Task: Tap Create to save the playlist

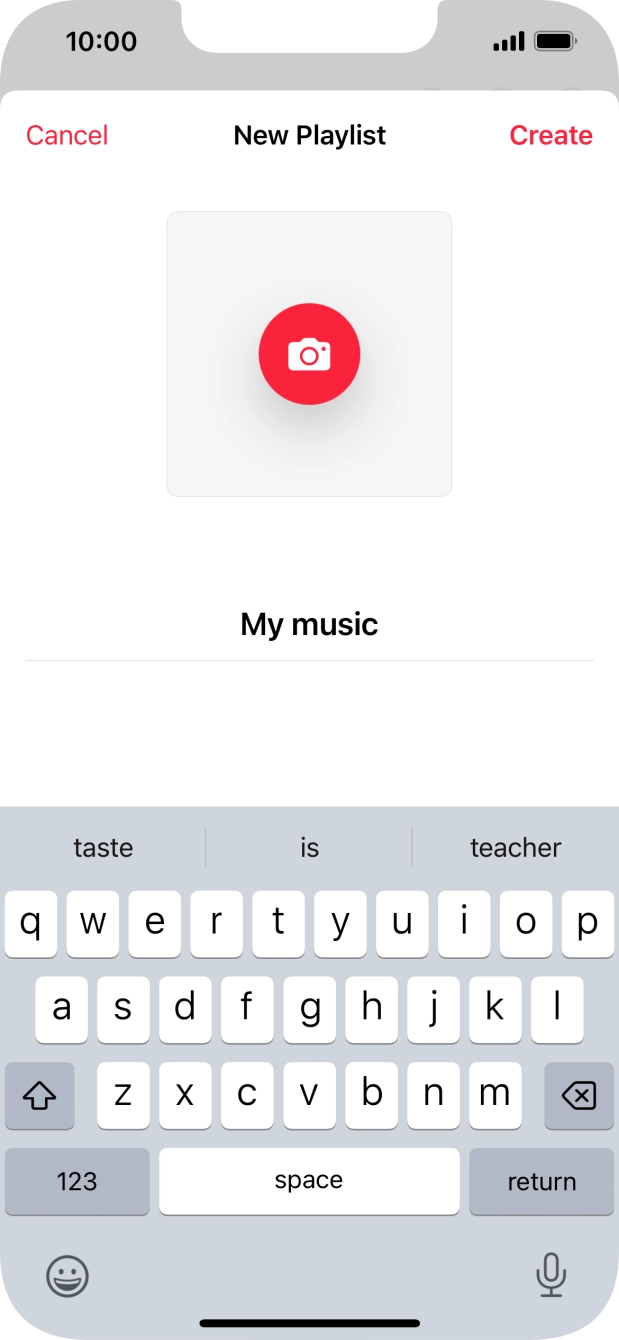Action: tap(551, 136)
